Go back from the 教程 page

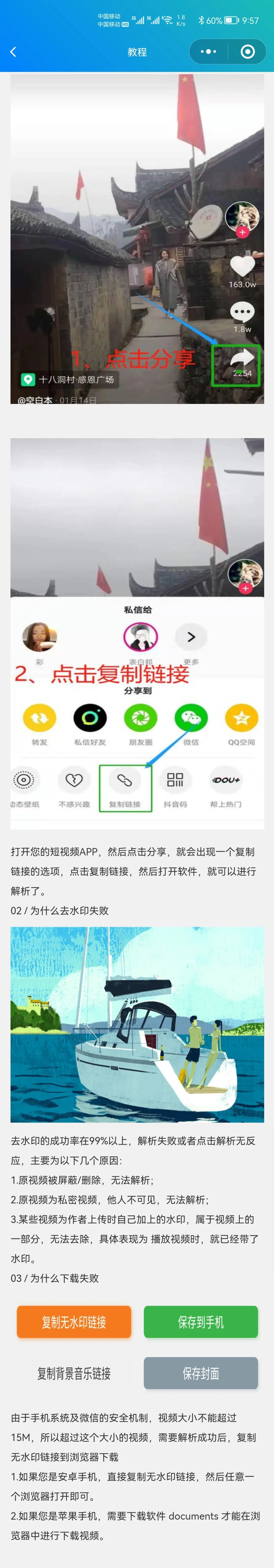point(13,52)
